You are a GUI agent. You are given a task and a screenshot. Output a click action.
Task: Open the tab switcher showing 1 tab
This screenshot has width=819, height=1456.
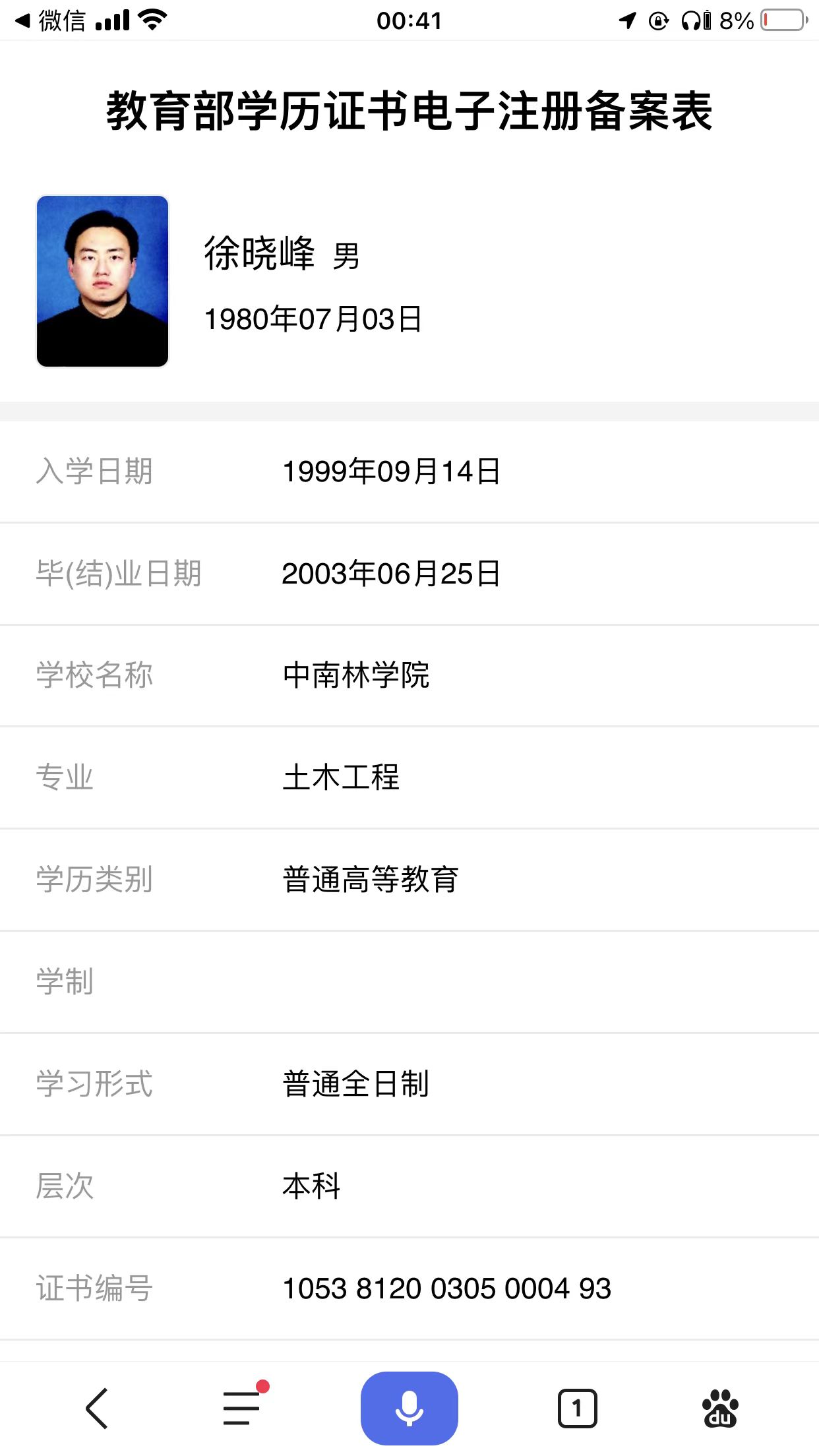577,1409
